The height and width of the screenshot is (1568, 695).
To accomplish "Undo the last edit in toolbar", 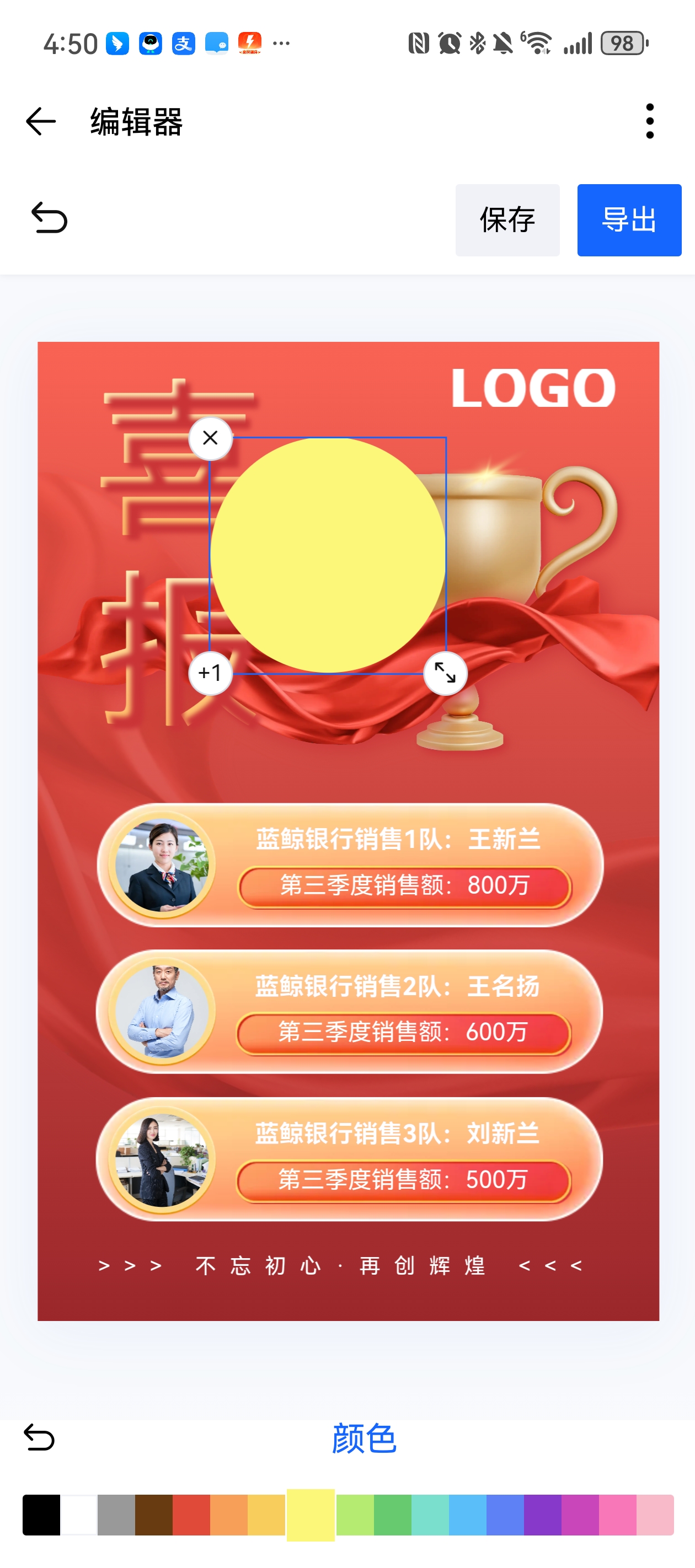I will (x=49, y=218).
